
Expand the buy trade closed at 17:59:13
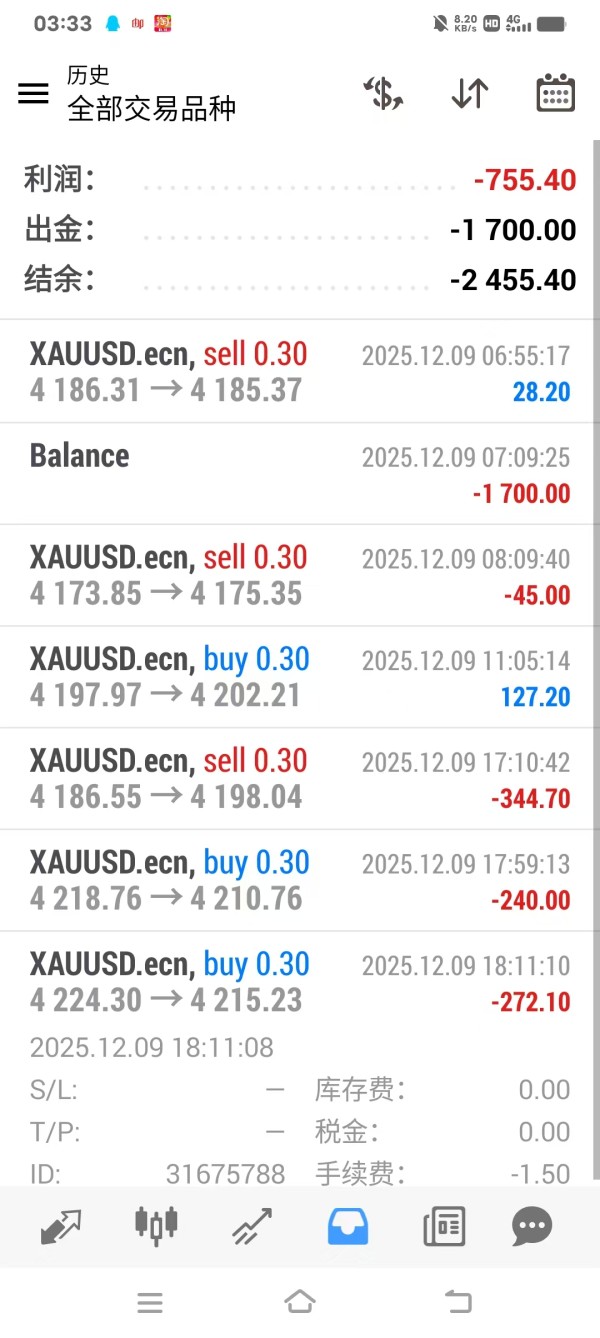point(300,880)
